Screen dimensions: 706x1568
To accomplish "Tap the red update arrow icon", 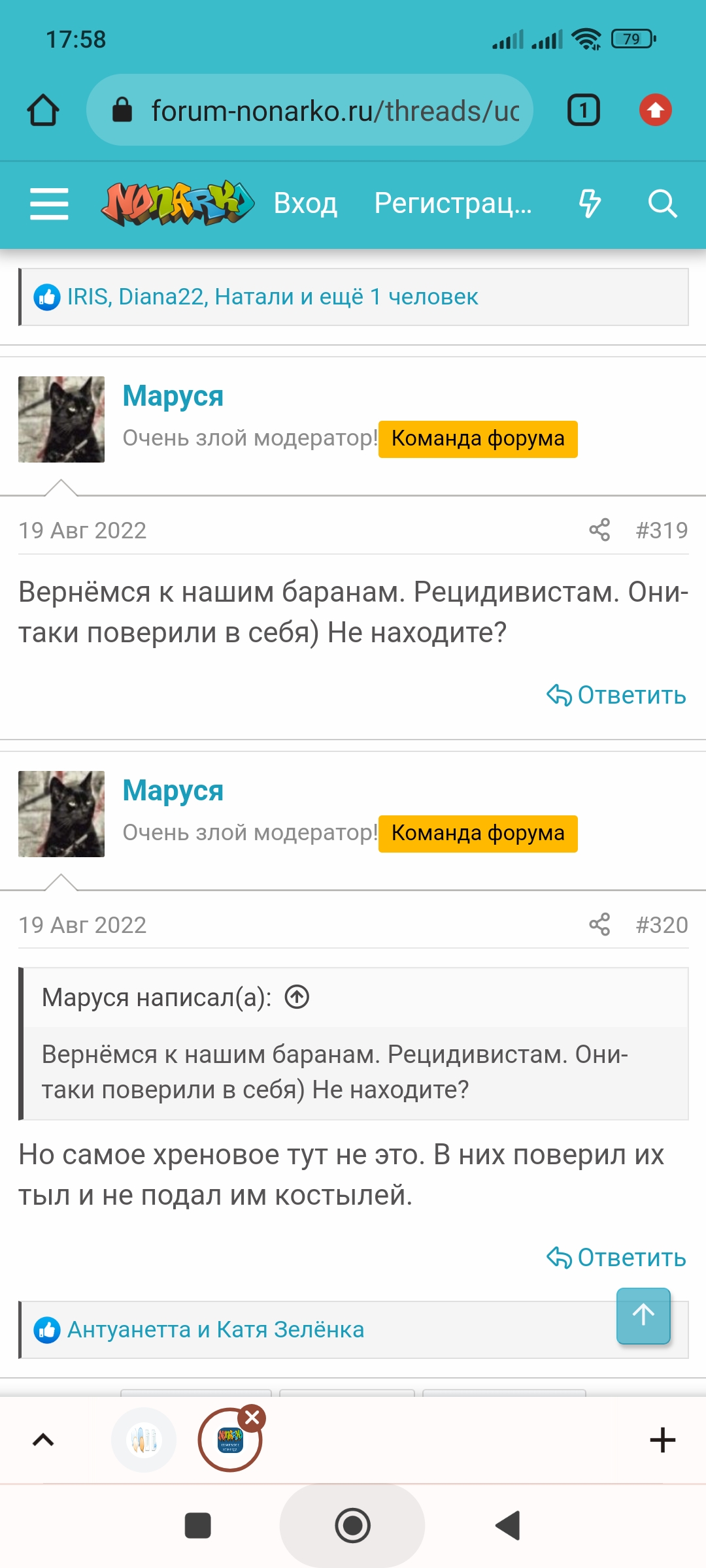I will [655, 110].
